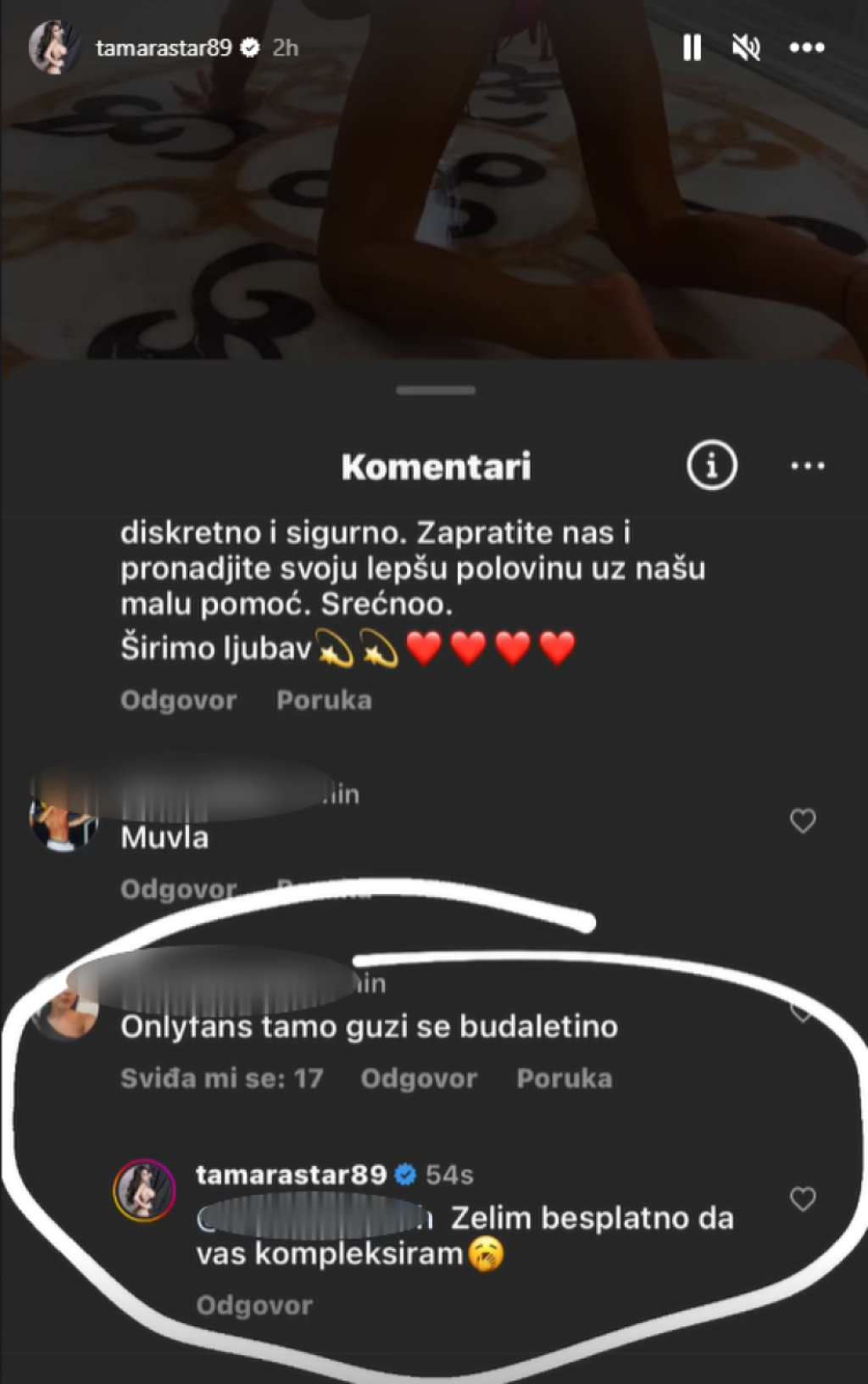The width and height of the screenshot is (868, 1384).
Task: Like the Muvla comment
Action: point(803,821)
